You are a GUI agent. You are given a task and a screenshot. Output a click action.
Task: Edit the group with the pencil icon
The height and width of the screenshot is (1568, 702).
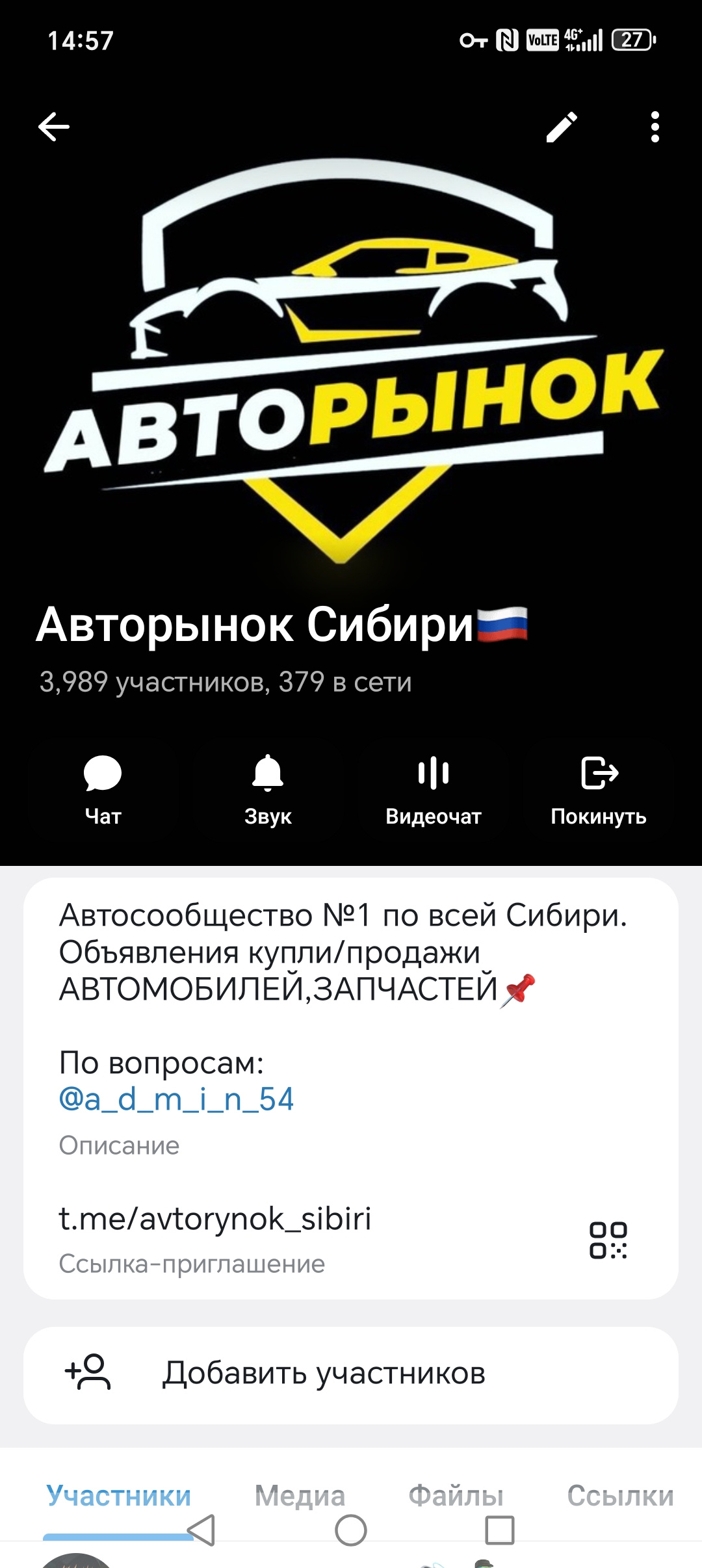click(x=562, y=127)
